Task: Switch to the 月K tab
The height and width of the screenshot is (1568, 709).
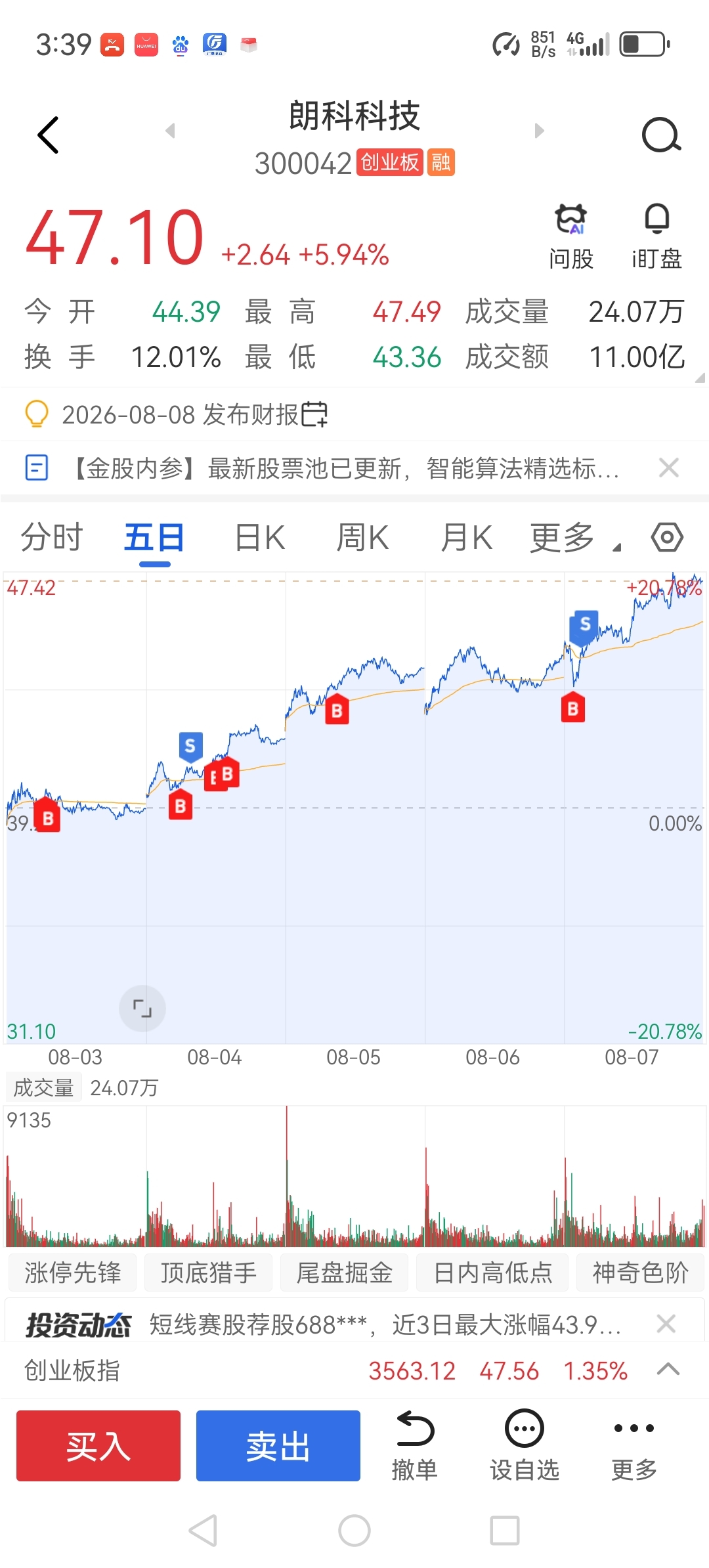Action: pos(466,538)
